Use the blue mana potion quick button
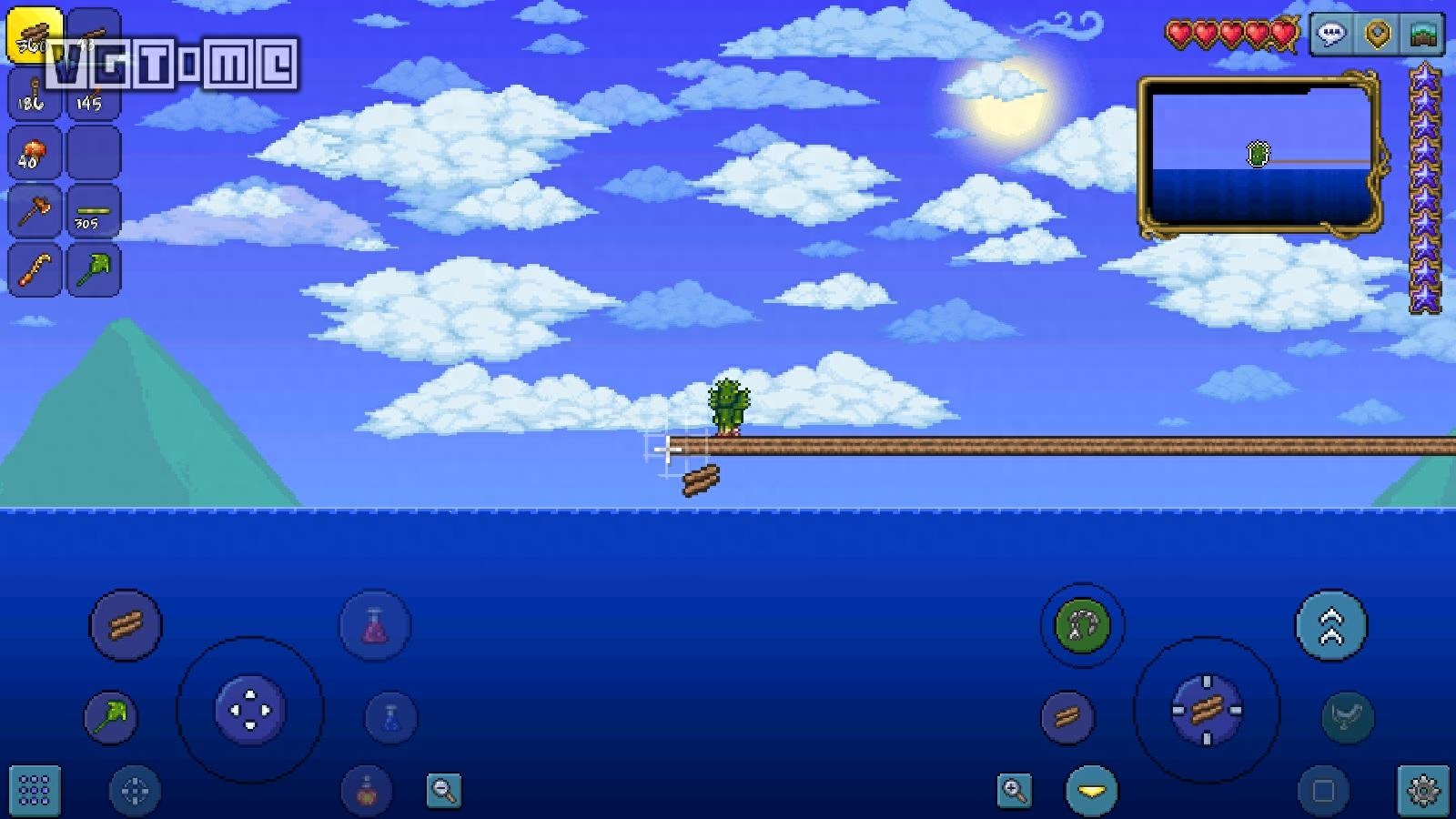The image size is (1456, 819). pyautogui.click(x=391, y=717)
